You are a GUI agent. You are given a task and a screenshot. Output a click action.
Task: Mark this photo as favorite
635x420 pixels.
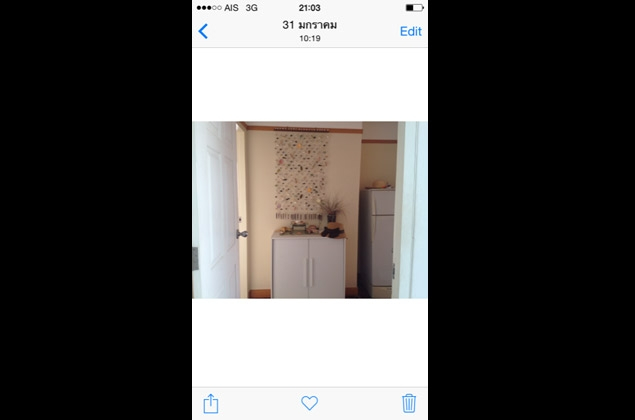[x=310, y=403]
